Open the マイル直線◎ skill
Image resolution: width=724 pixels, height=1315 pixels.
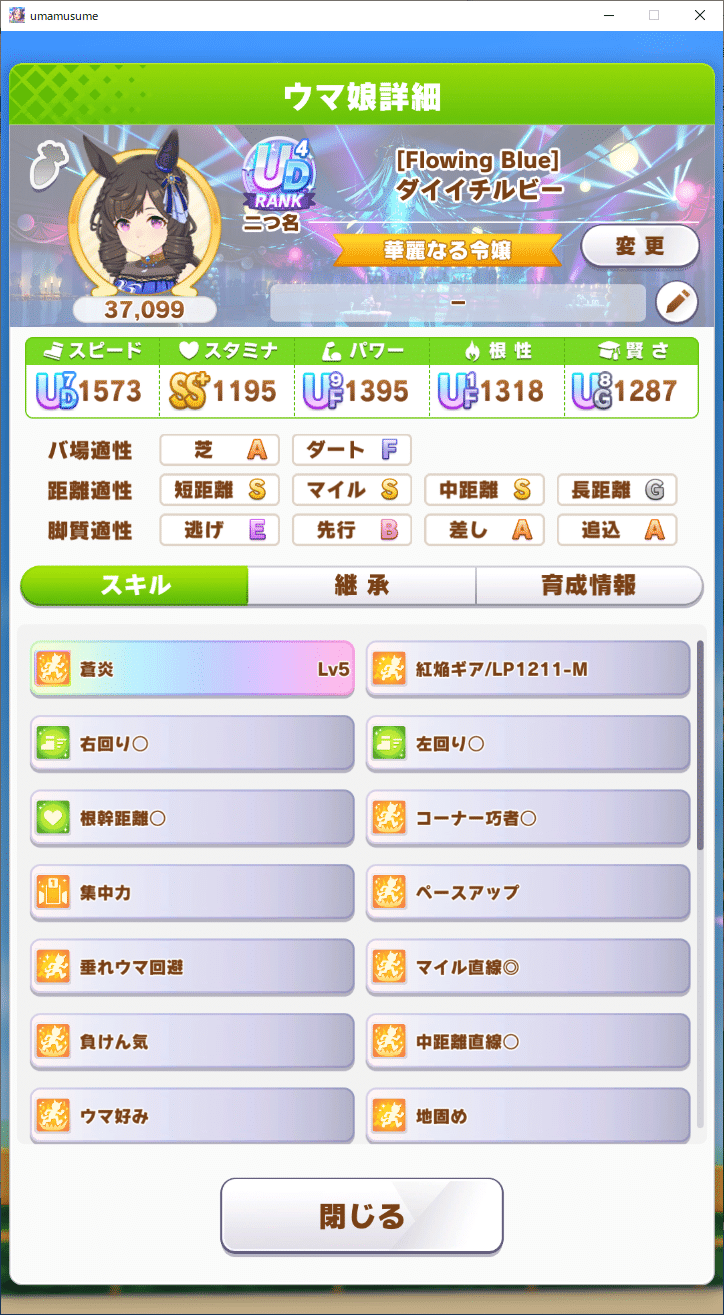(x=528, y=967)
